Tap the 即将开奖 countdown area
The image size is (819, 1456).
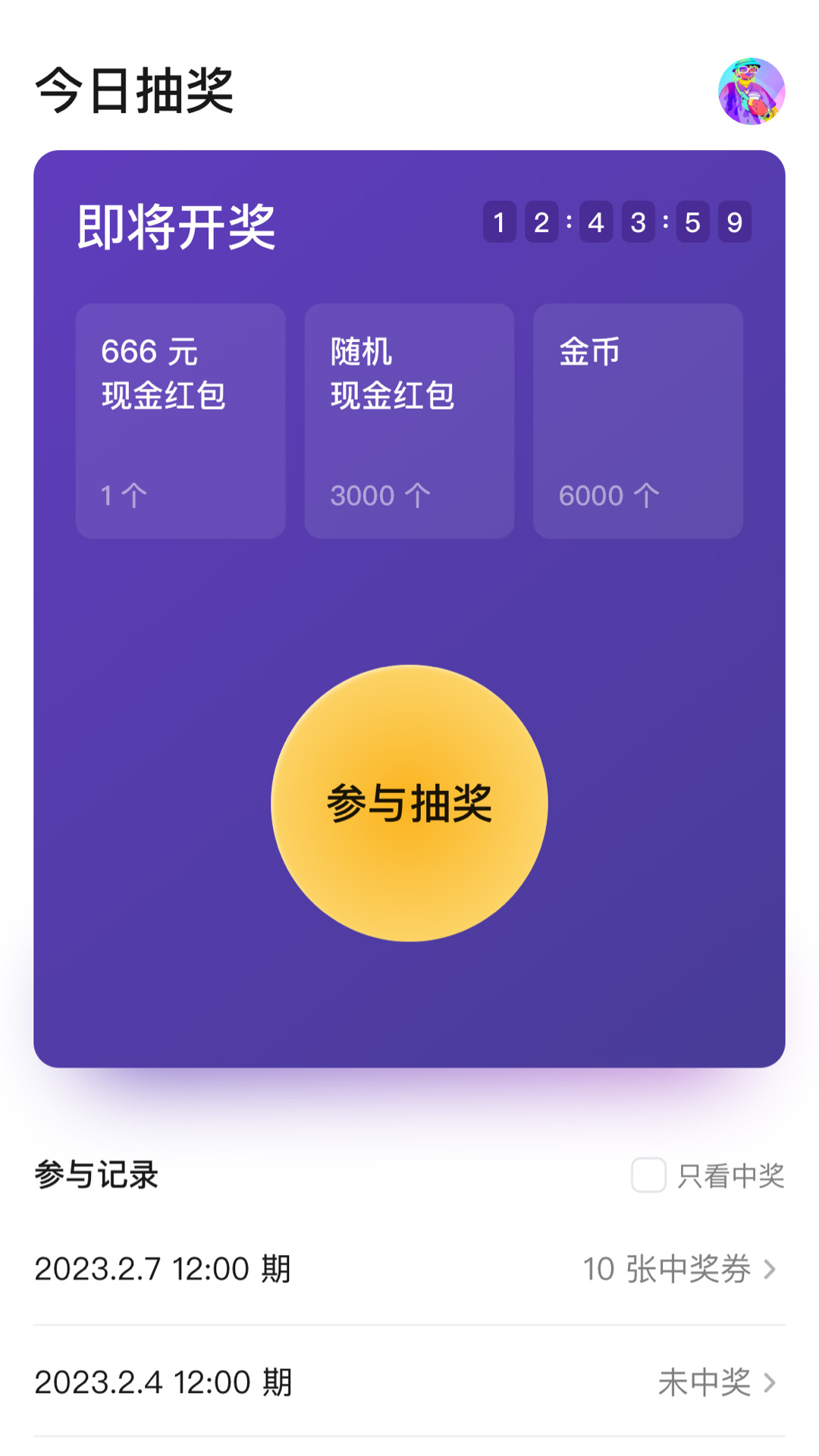click(176, 223)
